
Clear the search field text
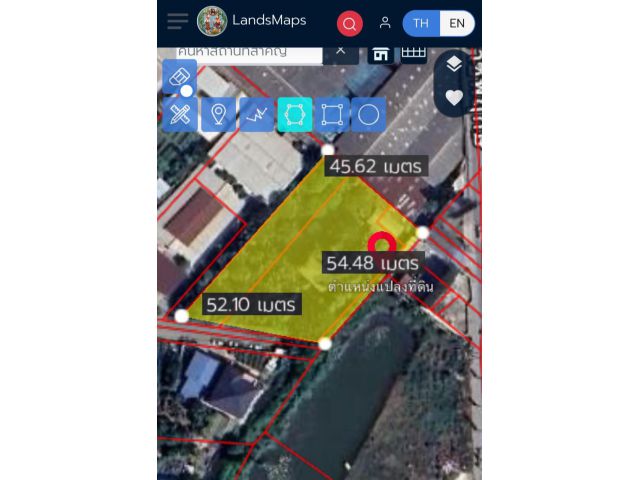(340, 50)
